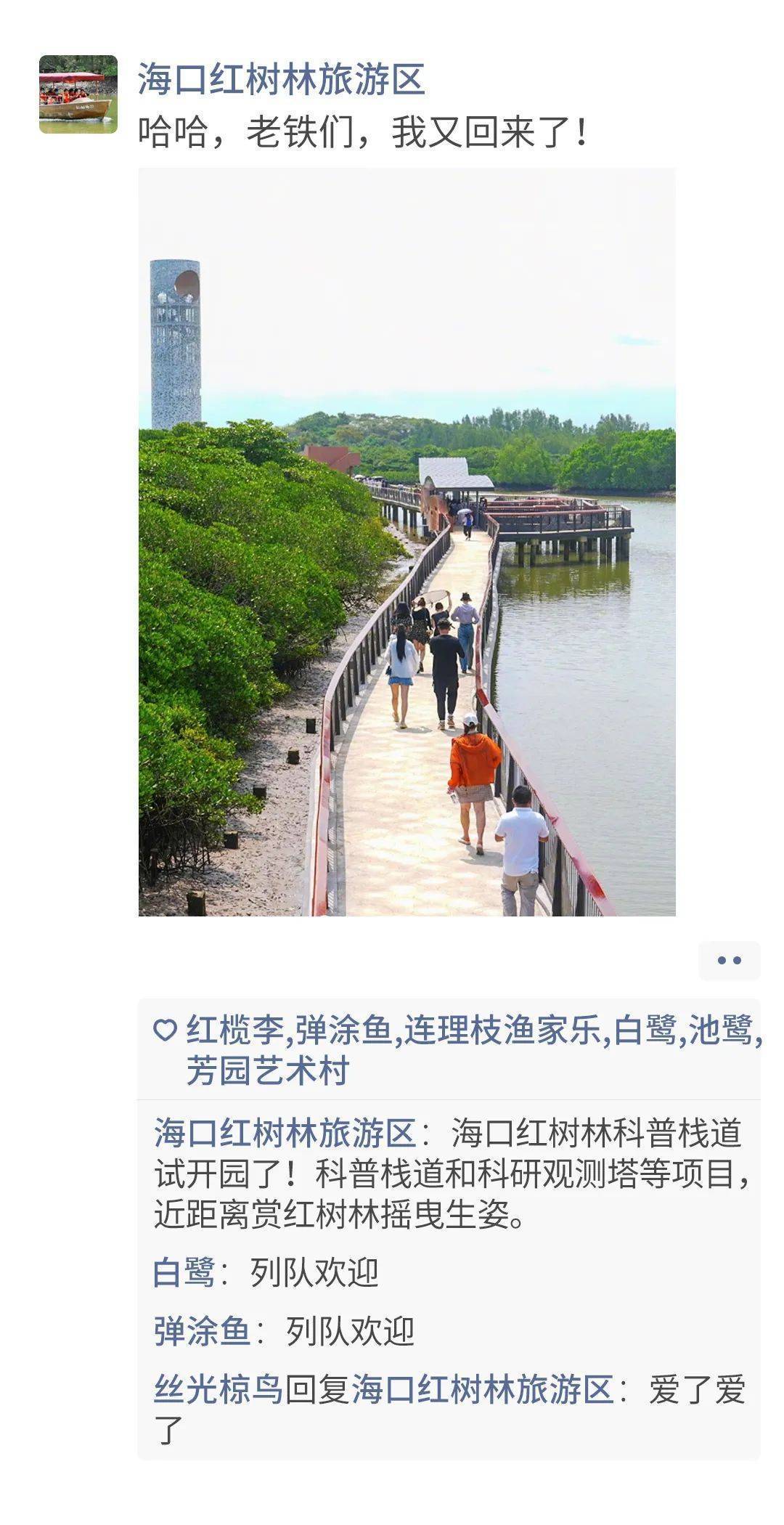Open the like and comment two-dot menu
Viewport: 784px width, 1525px height.
point(729,961)
